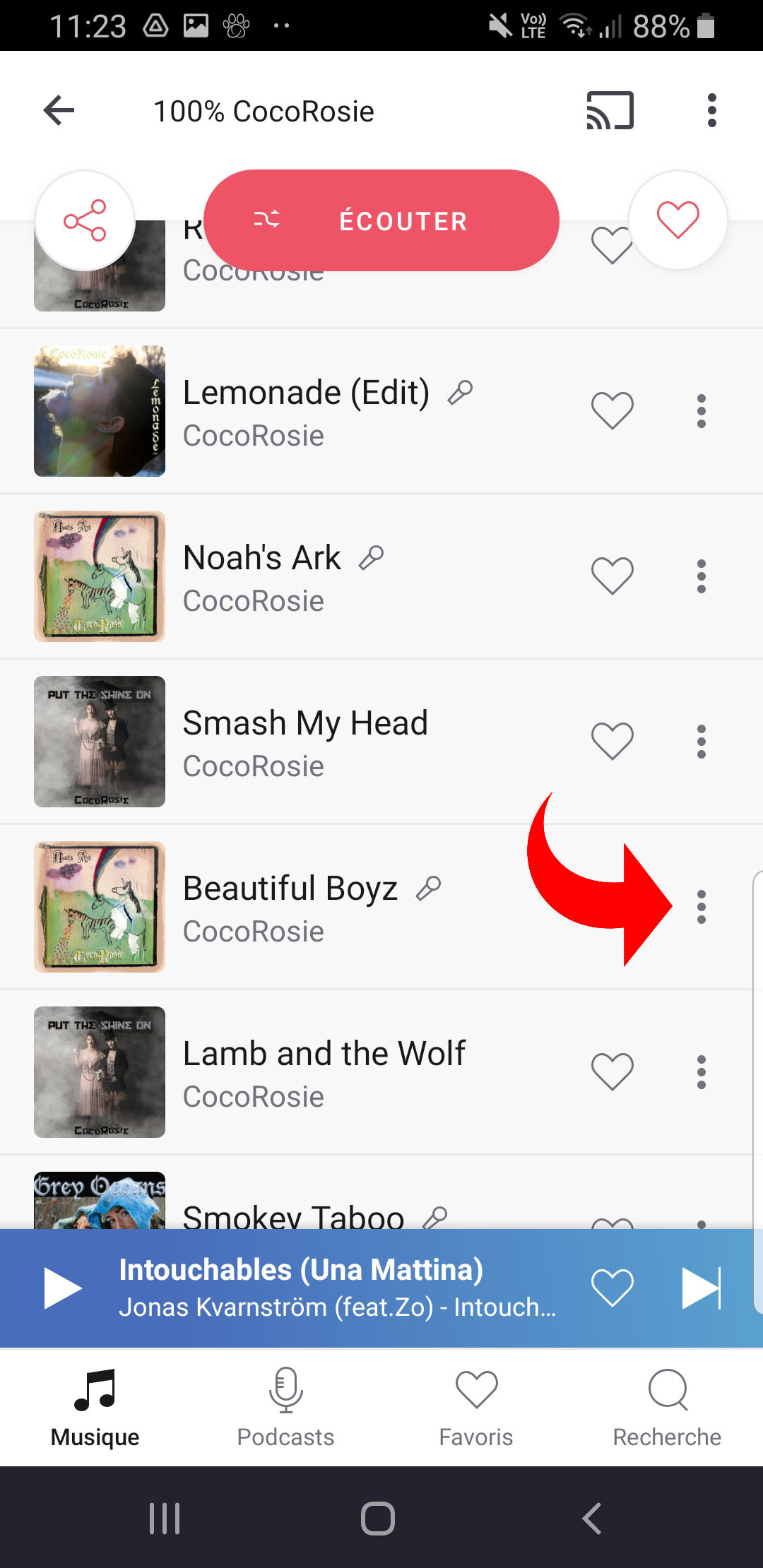This screenshot has height=1568, width=763.
Task: Open the cast screen icon
Action: point(610,111)
